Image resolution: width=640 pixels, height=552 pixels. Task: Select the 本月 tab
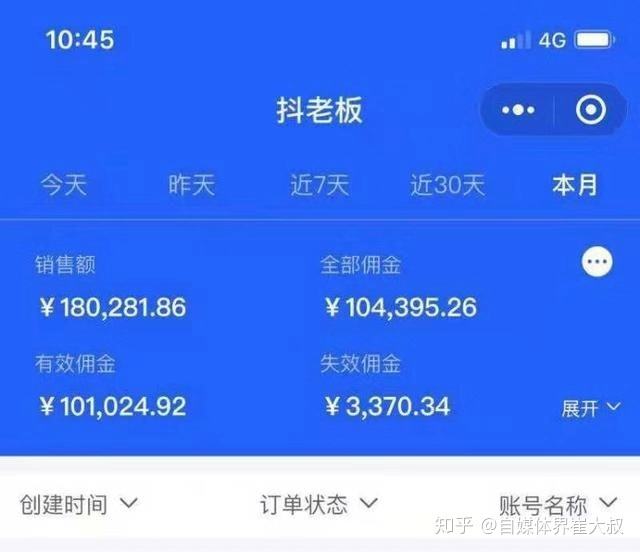click(575, 185)
